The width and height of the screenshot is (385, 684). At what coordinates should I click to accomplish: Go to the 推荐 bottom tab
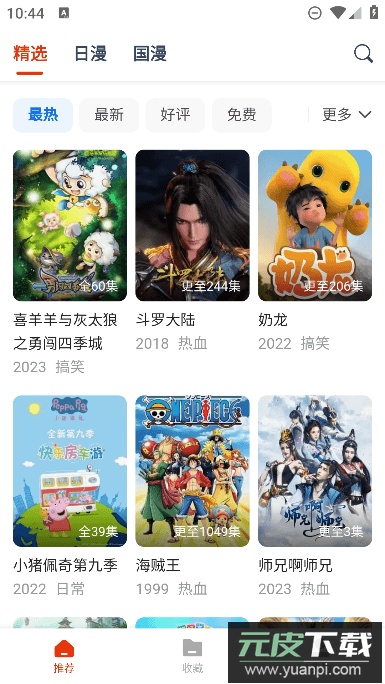coord(64,656)
